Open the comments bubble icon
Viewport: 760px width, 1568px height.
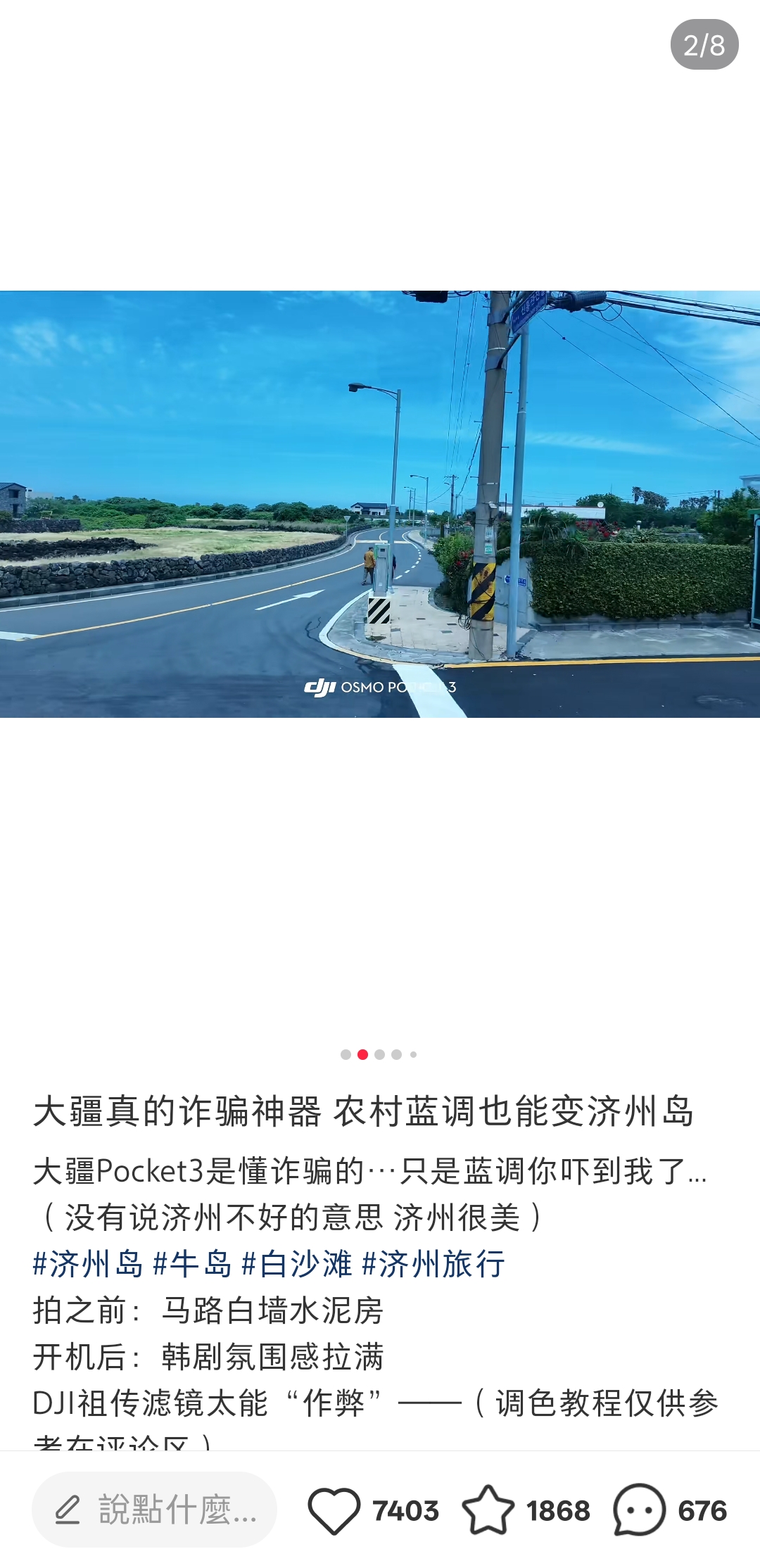point(639,1510)
